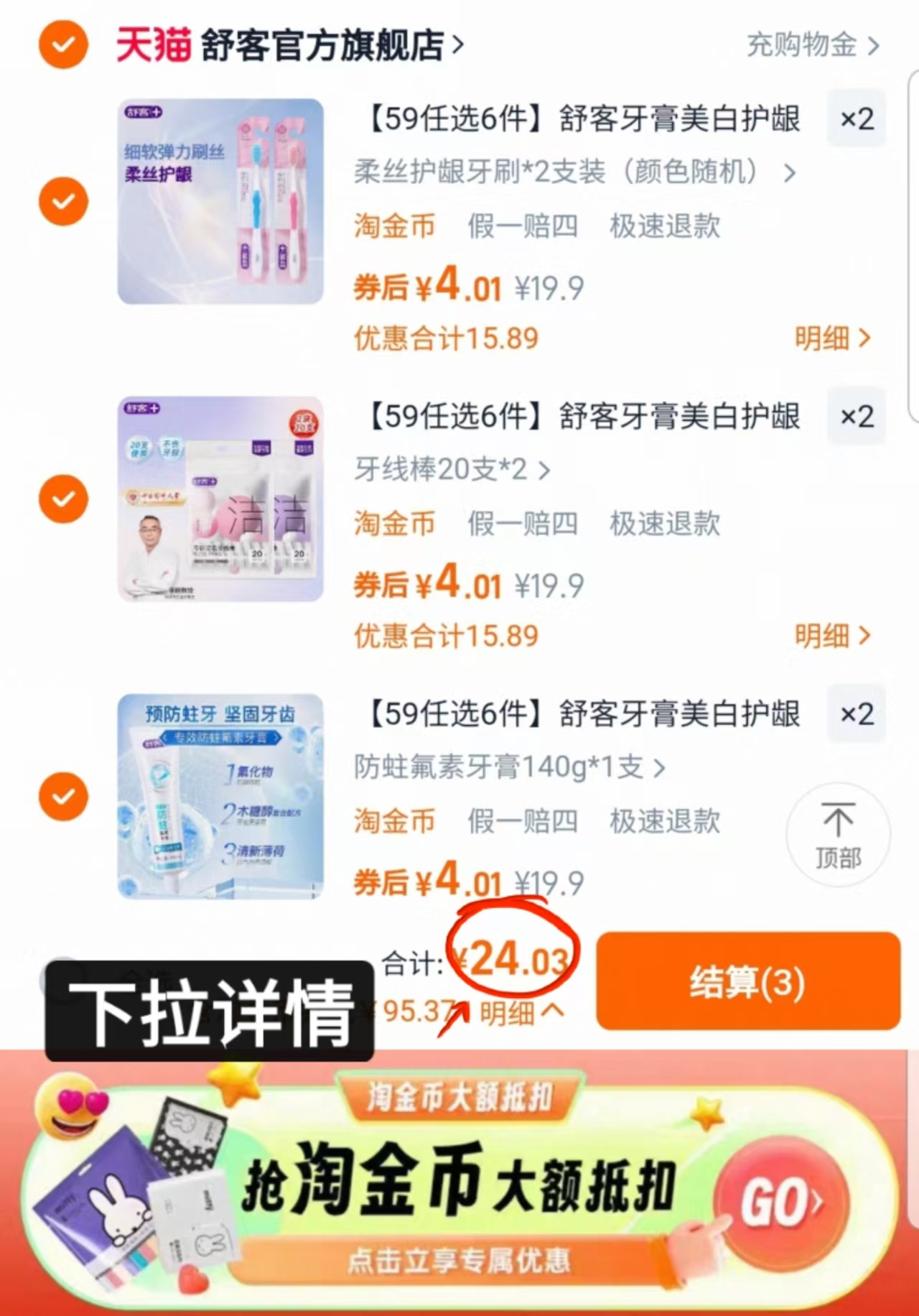Click the 极速退款 tag on the toothpaste item
This screenshot has height=1316, width=919.
coord(664,821)
